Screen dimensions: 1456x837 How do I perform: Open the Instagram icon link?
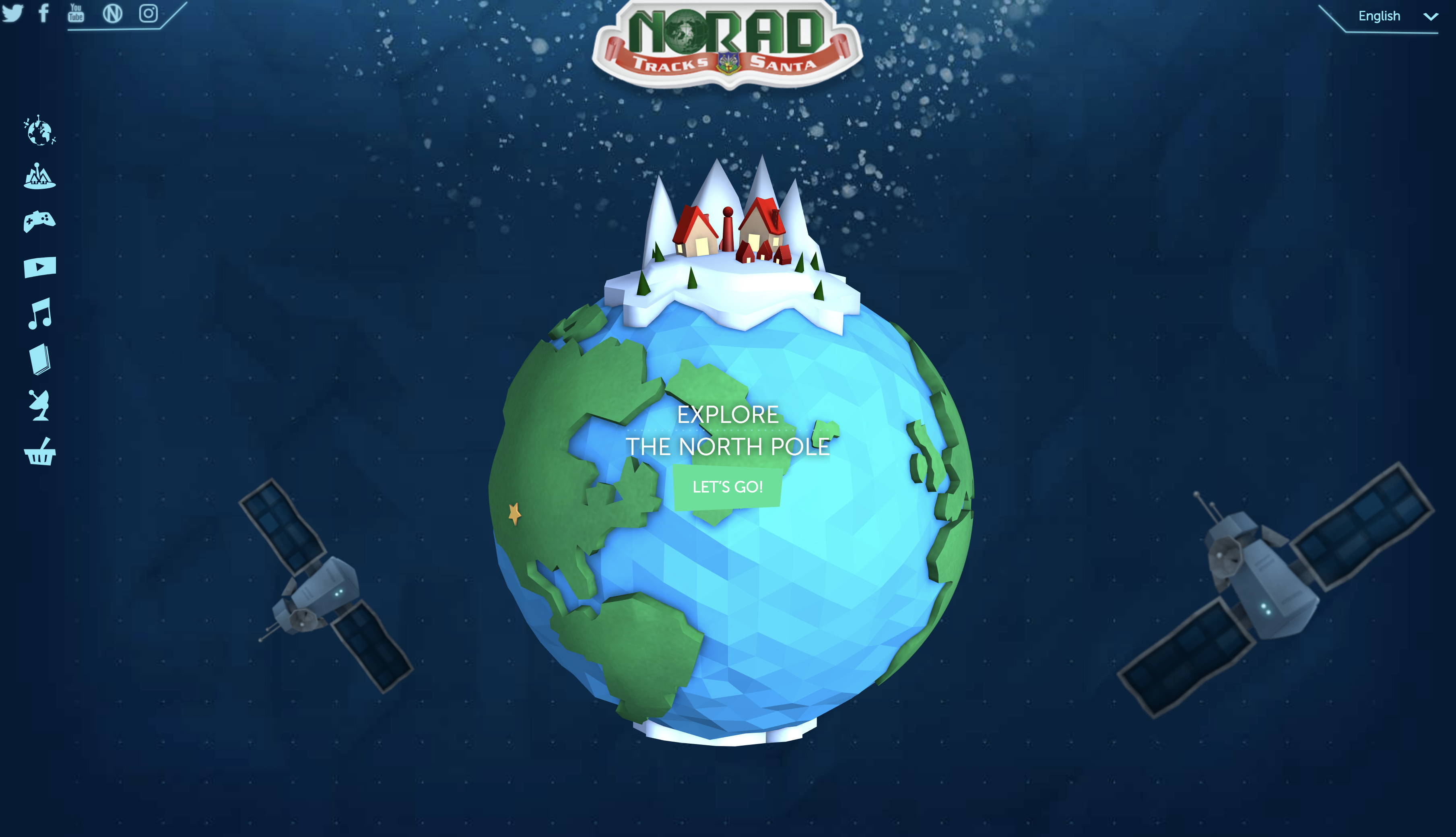(x=148, y=13)
